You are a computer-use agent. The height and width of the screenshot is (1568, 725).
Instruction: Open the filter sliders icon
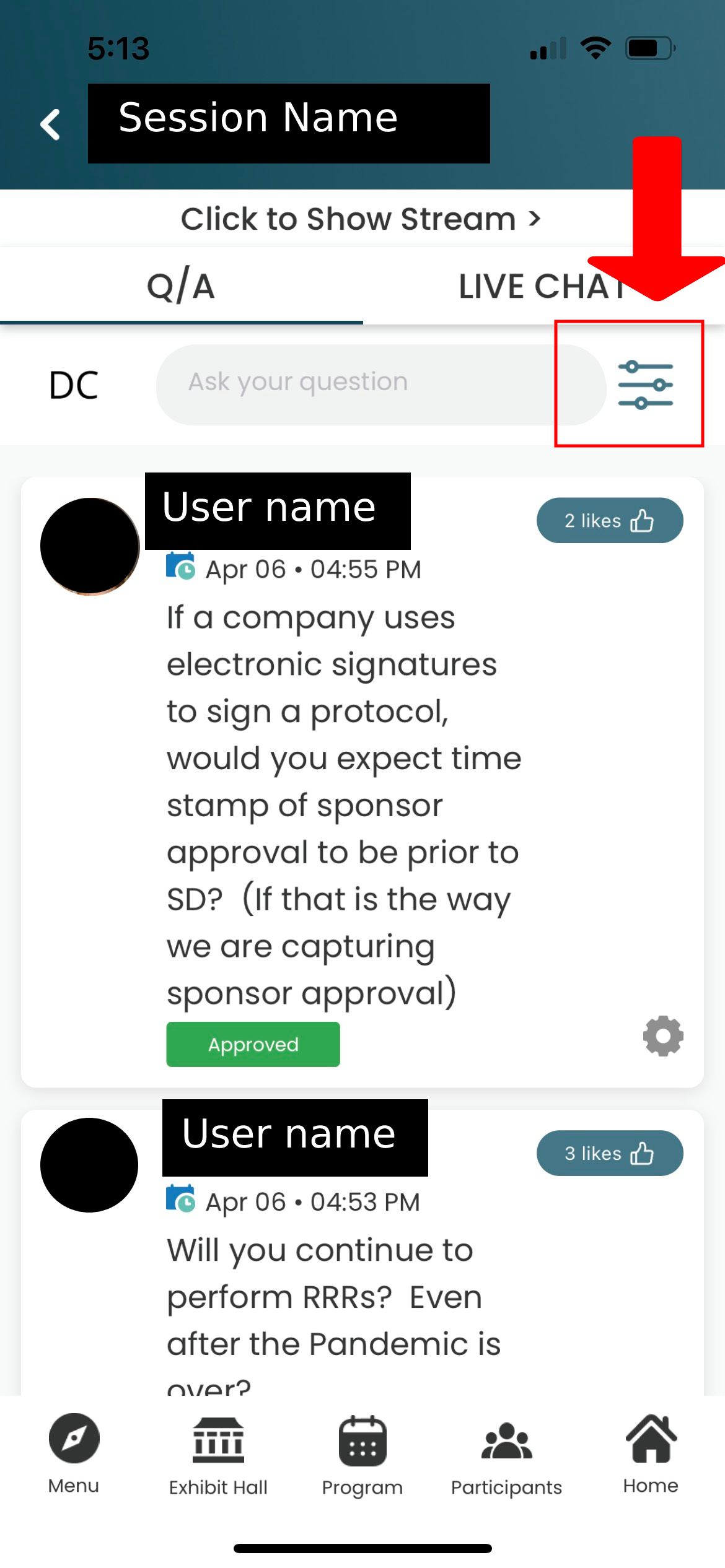click(x=645, y=385)
